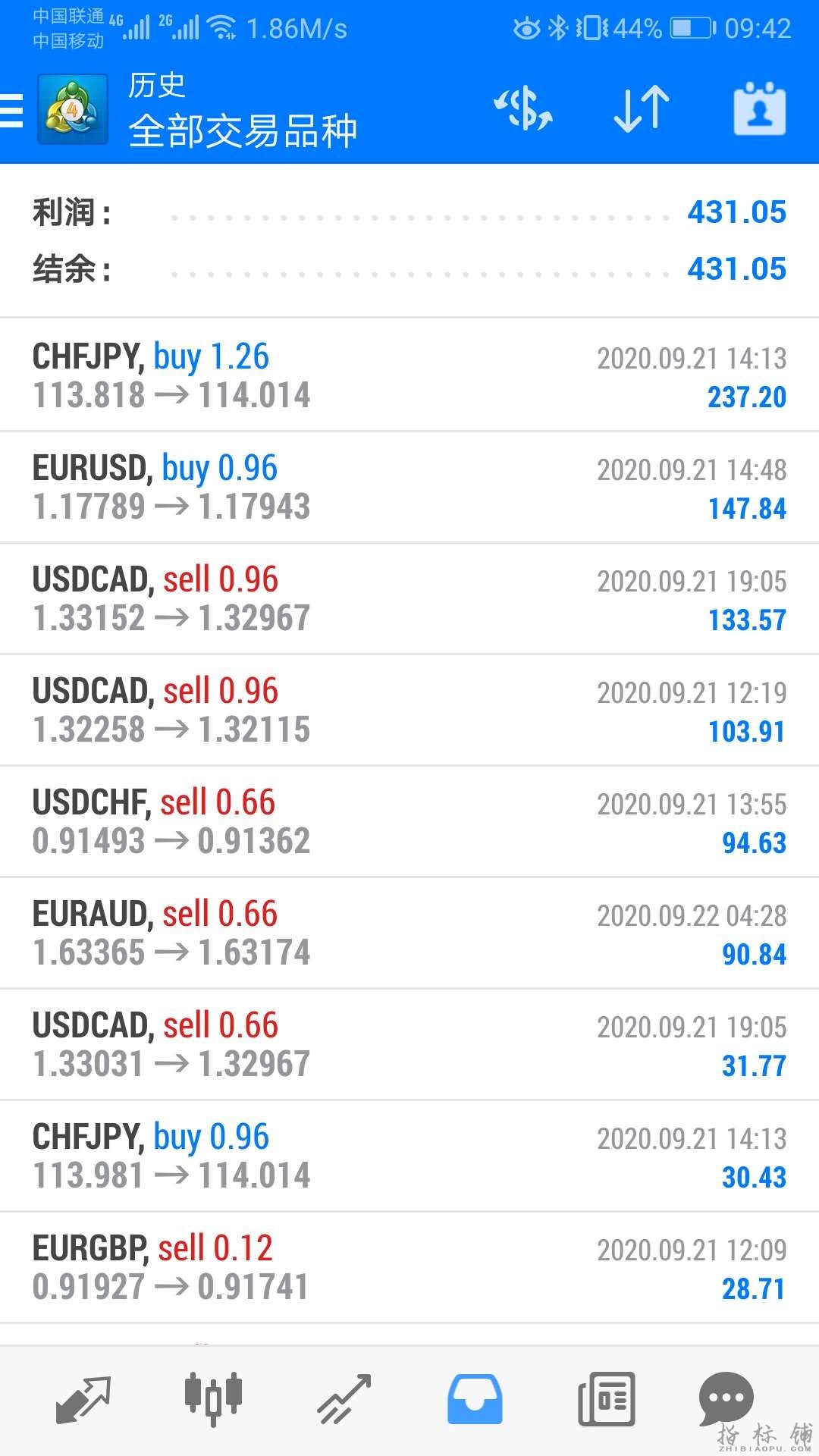The height and width of the screenshot is (1456, 819).
Task: Expand EURAUD sell 0.66 trade details
Action: tap(409, 933)
